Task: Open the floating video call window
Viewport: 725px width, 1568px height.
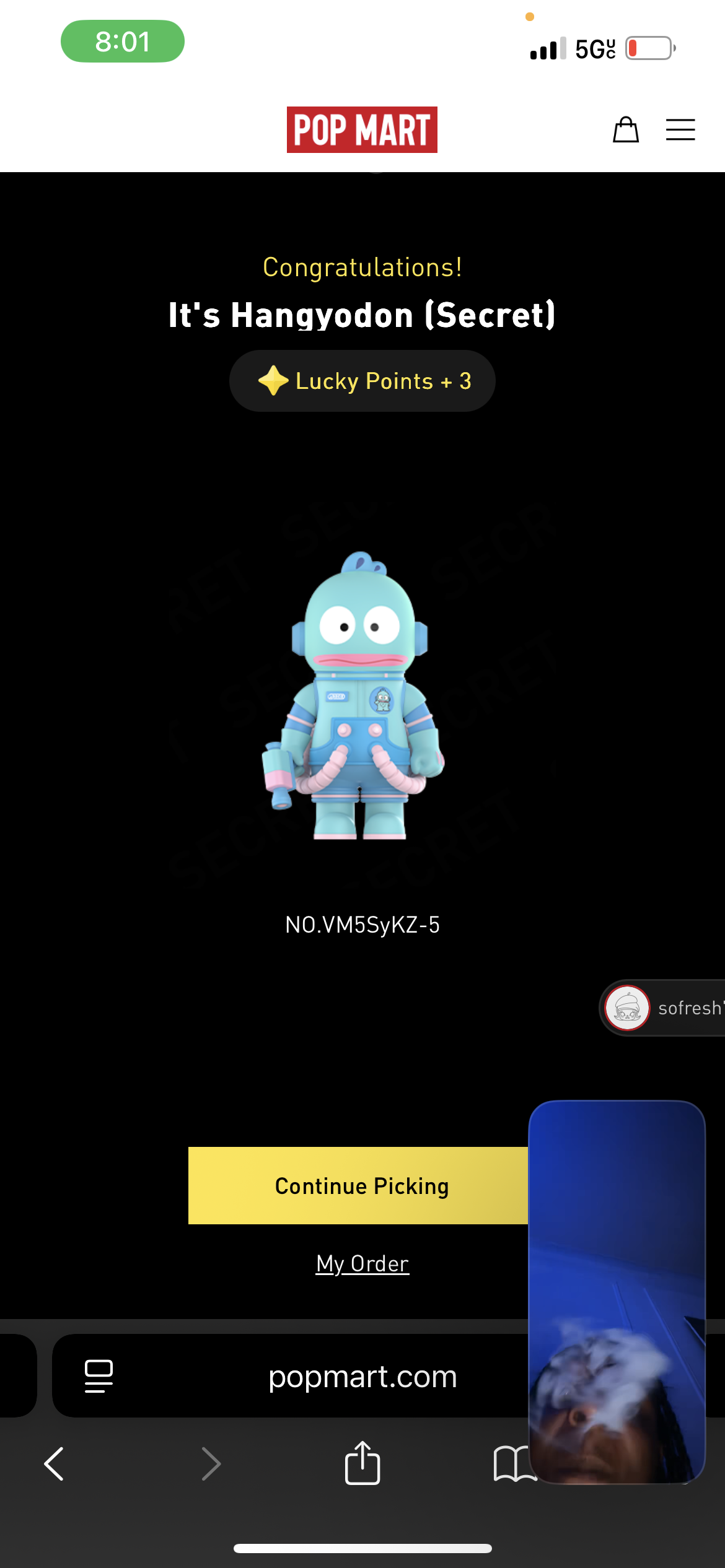Action: [x=617, y=1292]
